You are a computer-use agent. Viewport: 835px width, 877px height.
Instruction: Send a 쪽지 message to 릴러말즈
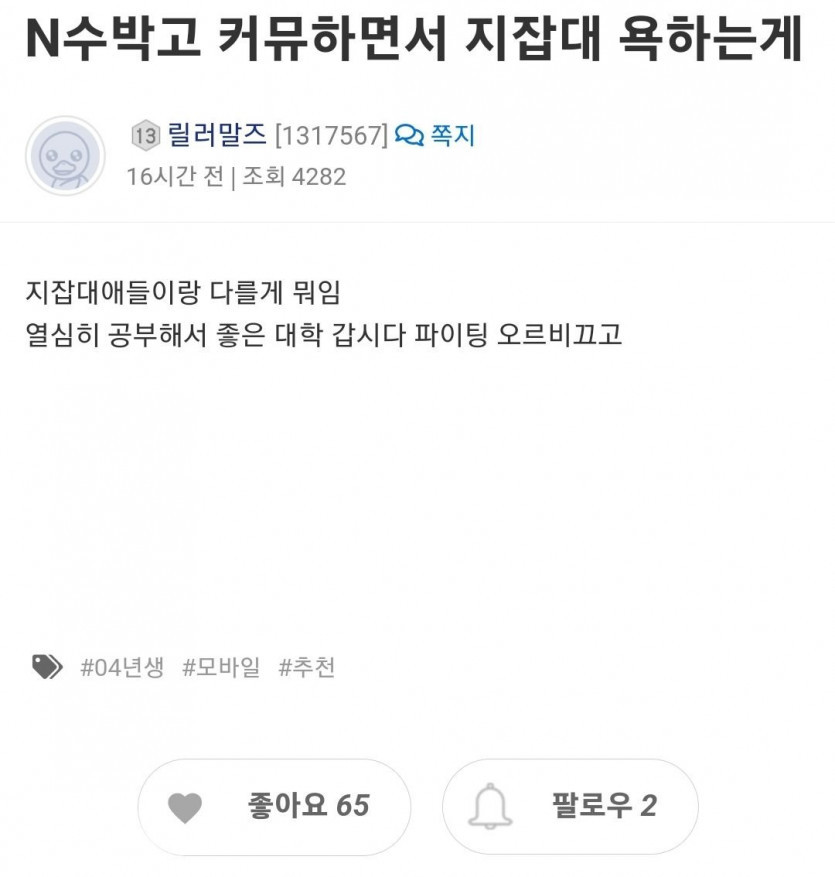(x=436, y=135)
